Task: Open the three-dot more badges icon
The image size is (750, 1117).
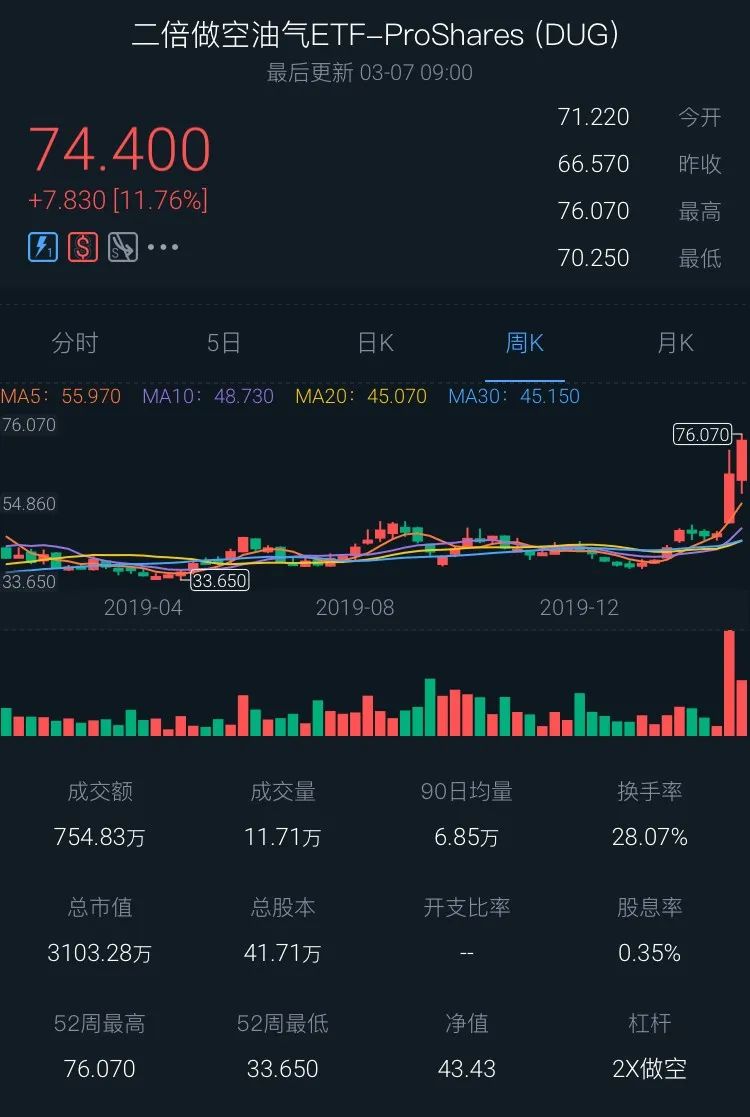Action: click(x=163, y=247)
